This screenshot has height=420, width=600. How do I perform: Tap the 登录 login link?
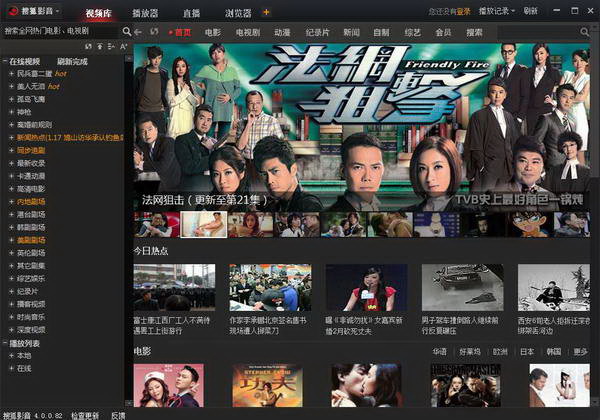point(463,10)
